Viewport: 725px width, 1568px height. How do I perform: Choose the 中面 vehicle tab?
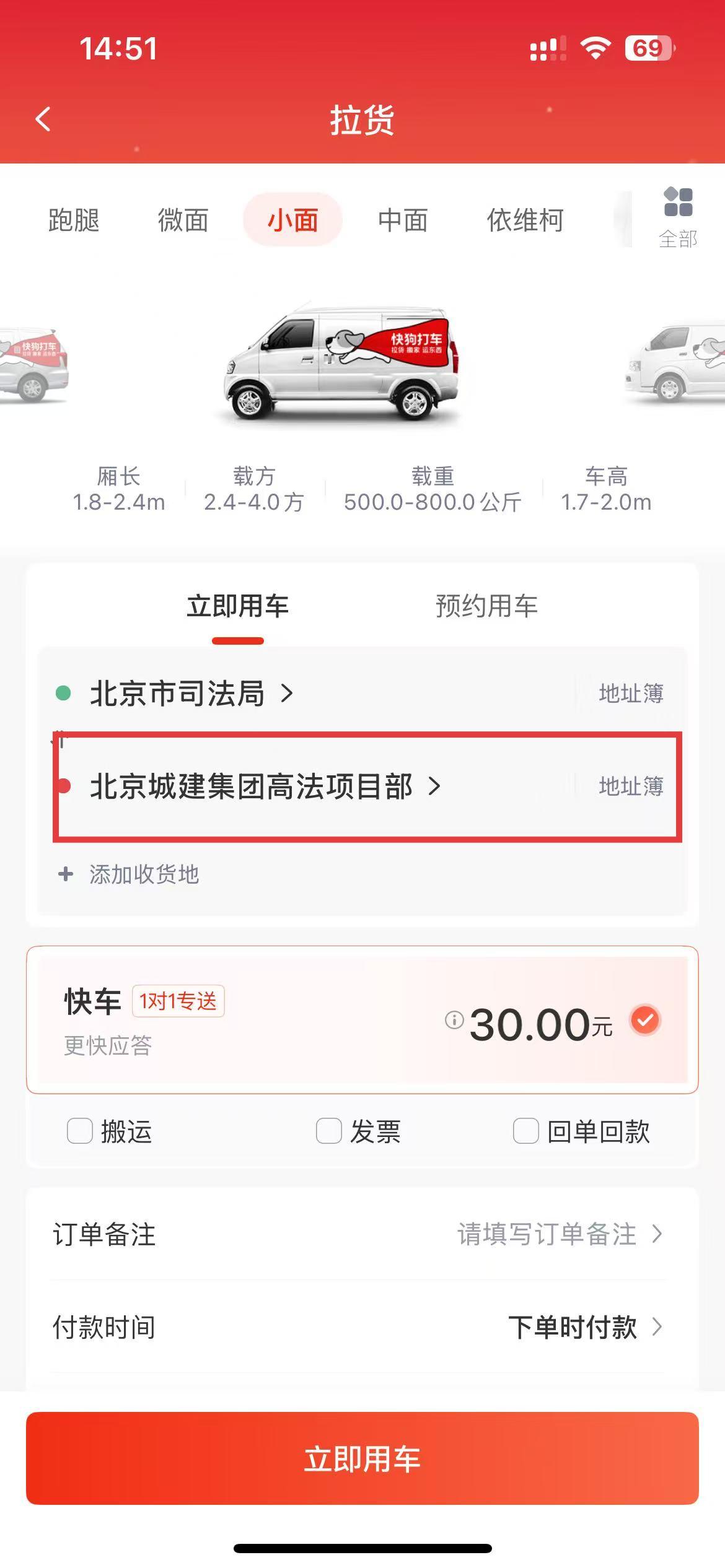[403, 220]
